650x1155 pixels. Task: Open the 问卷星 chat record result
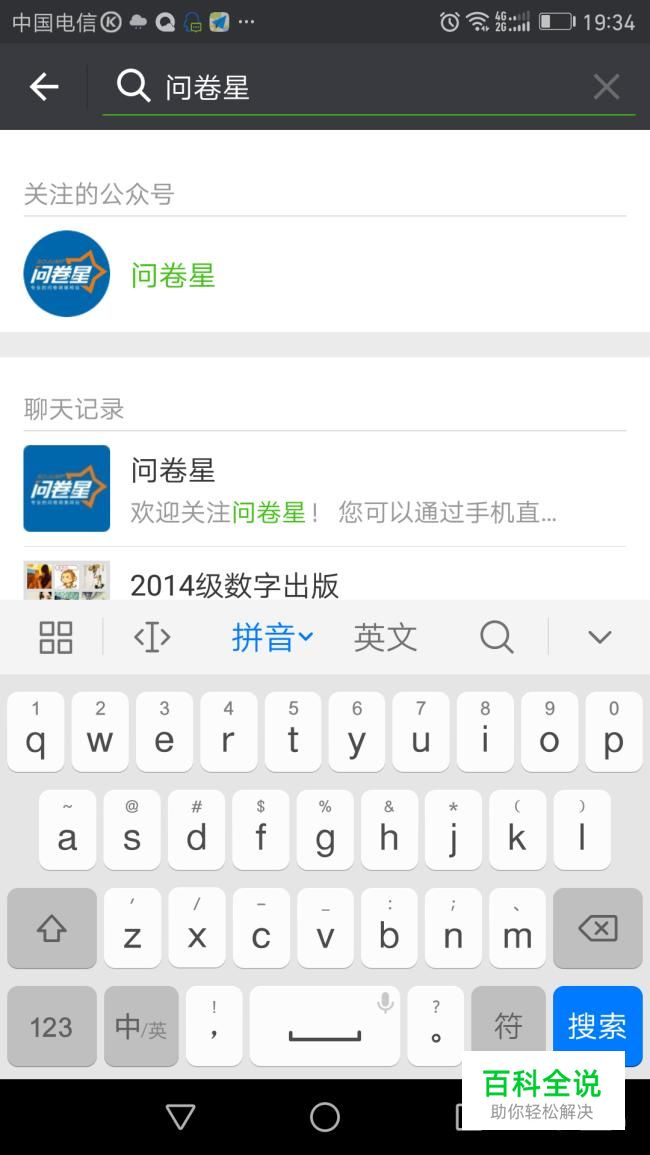click(325, 489)
